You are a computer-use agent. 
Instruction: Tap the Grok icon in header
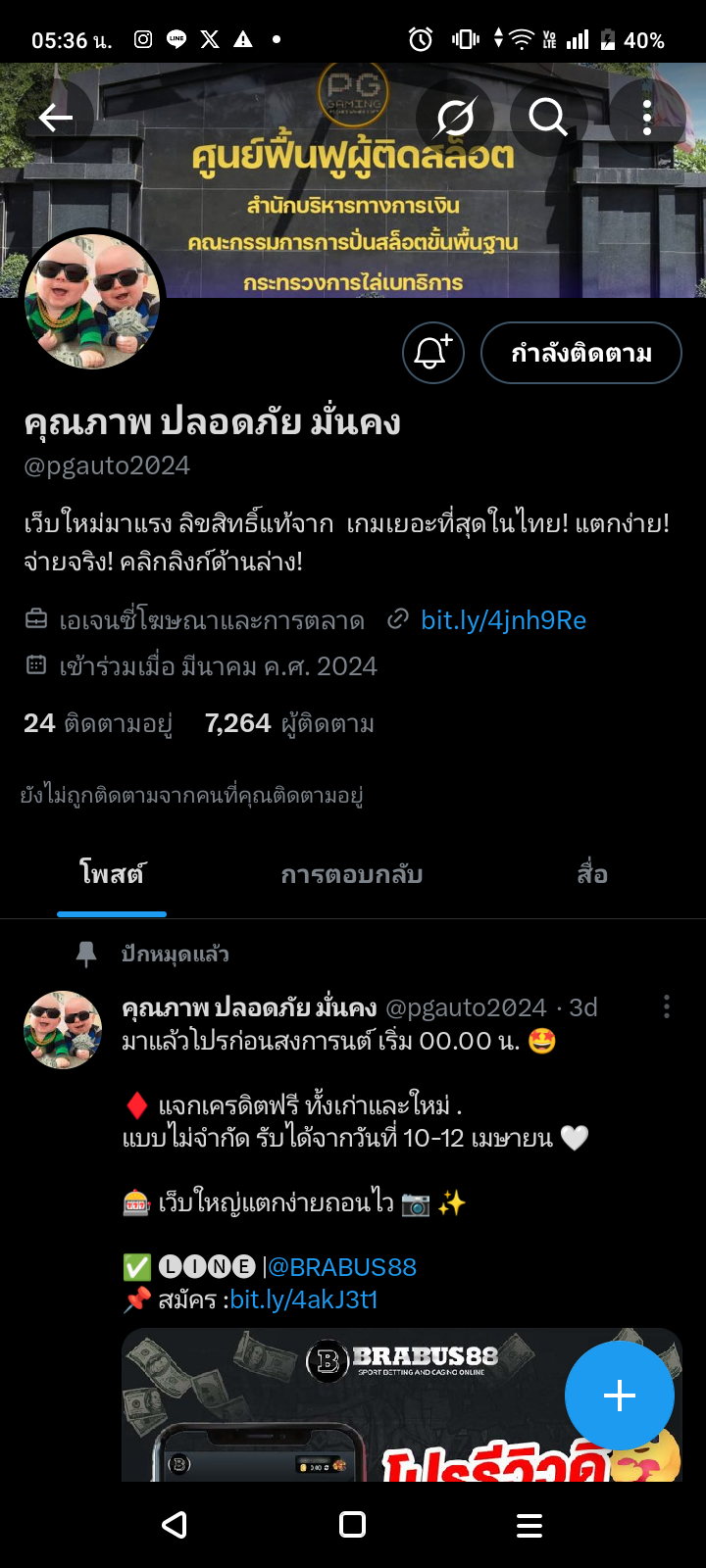tap(455, 119)
